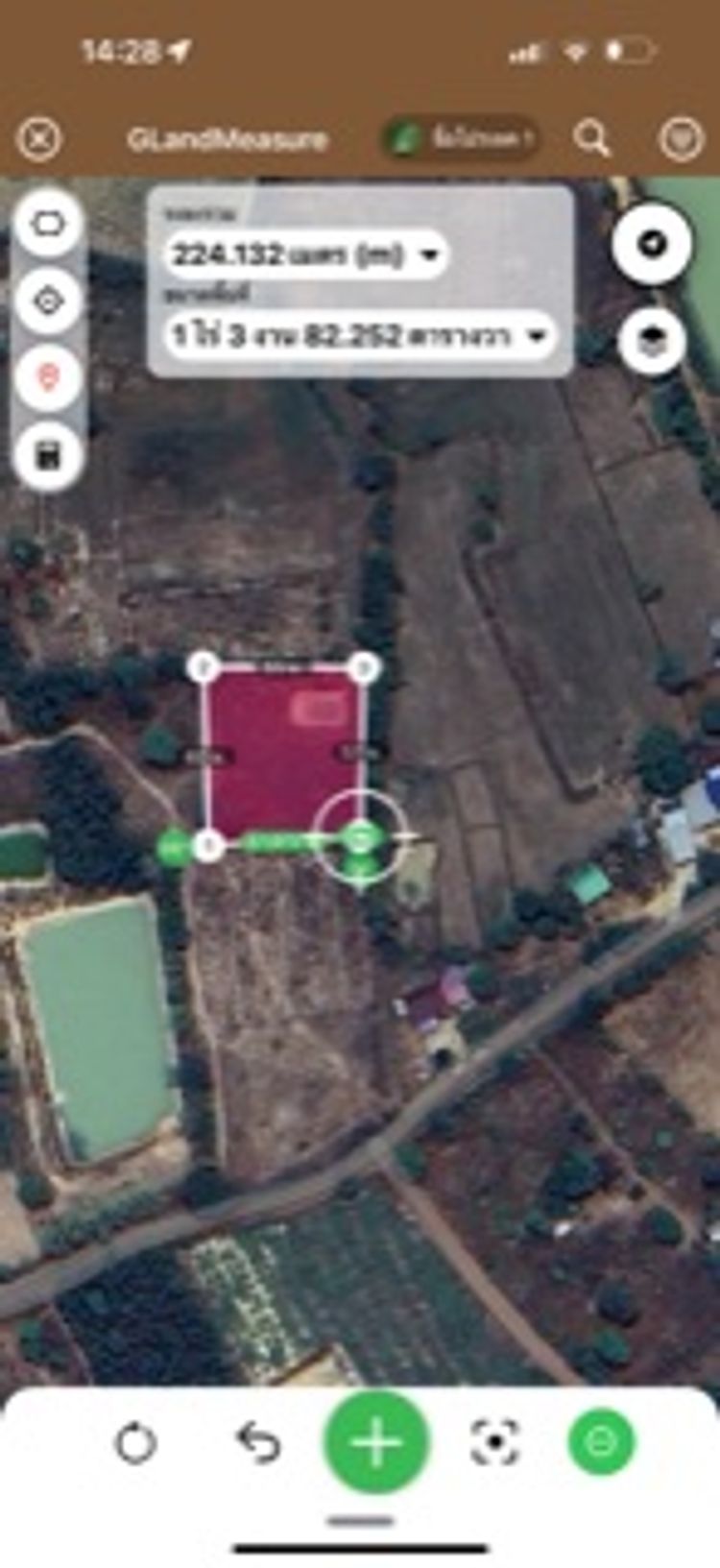720x1568 pixels.
Task: Tap the green minus circle button
Action: coord(602,1441)
